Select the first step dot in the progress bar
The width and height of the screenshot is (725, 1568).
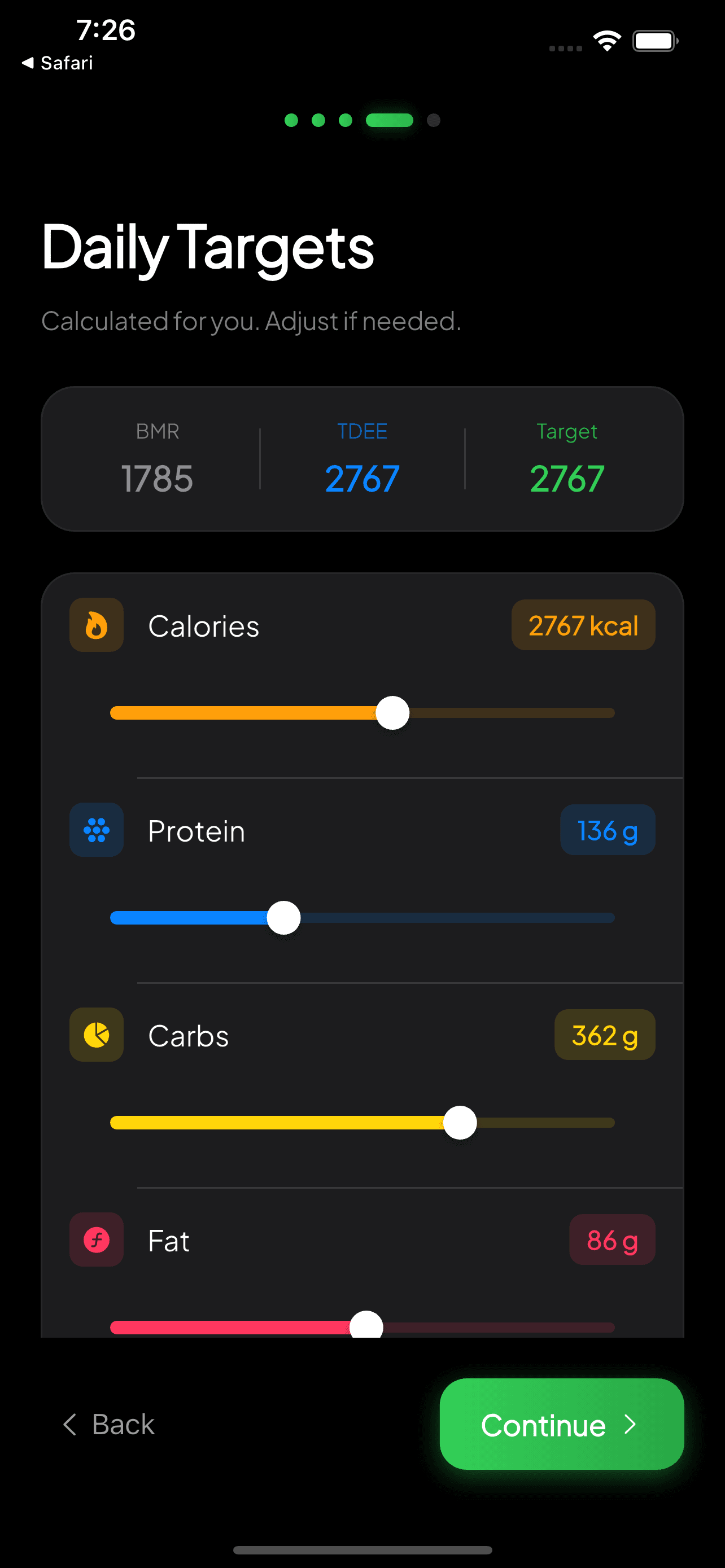(290, 121)
